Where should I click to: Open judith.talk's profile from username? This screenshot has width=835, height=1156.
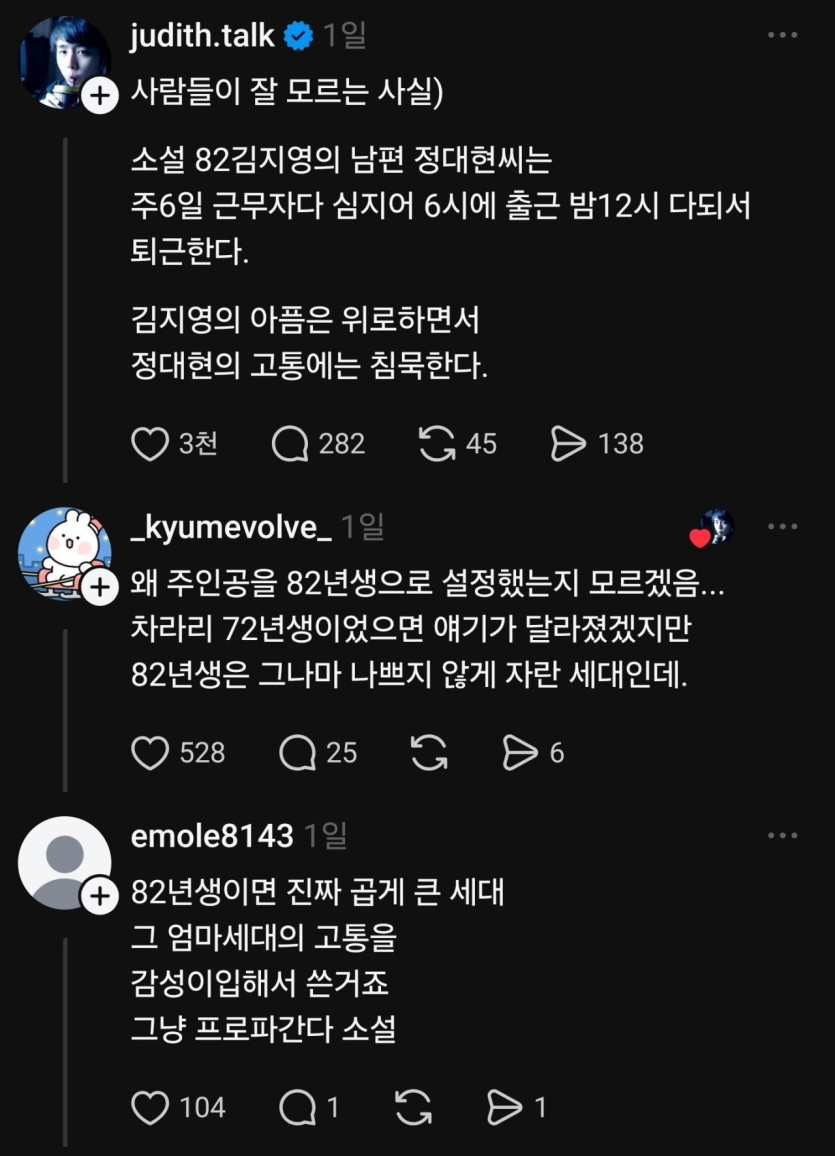coord(202,36)
